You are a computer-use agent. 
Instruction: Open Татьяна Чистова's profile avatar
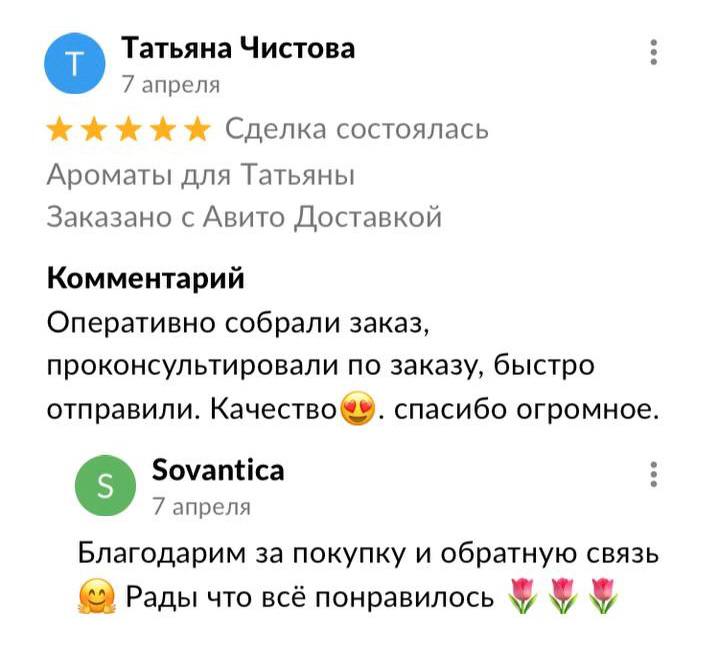(75, 62)
